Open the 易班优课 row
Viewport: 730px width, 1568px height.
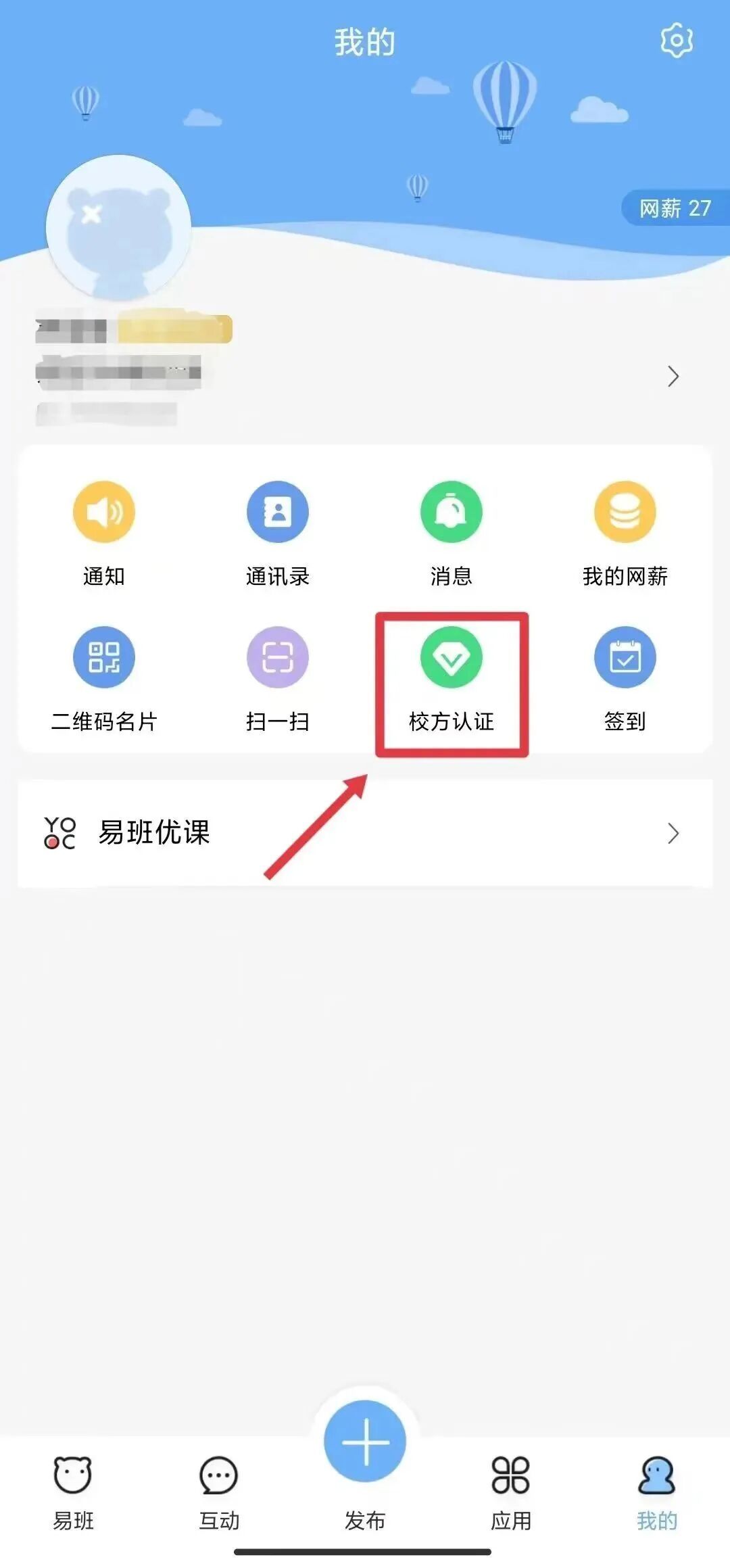click(x=365, y=833)
